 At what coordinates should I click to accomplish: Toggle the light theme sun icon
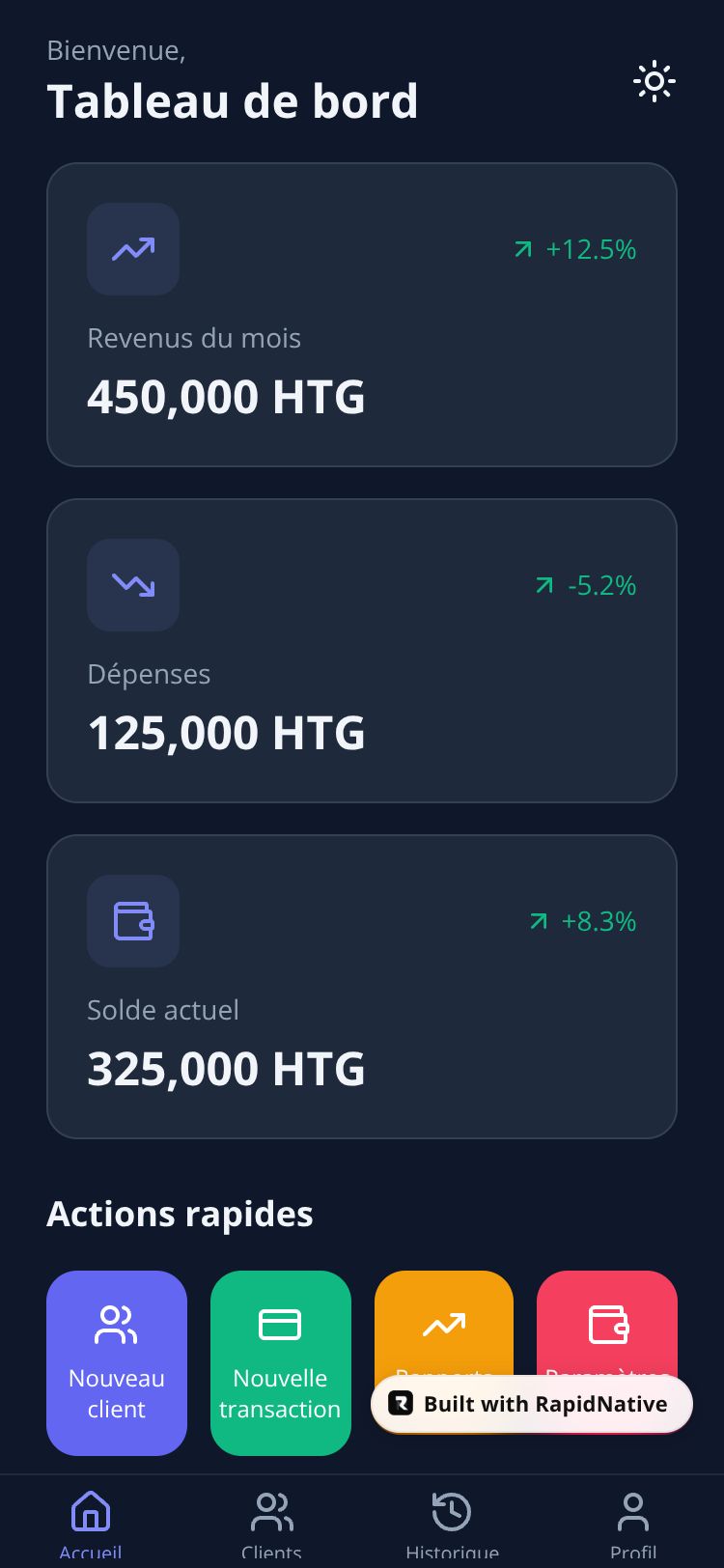654,82
